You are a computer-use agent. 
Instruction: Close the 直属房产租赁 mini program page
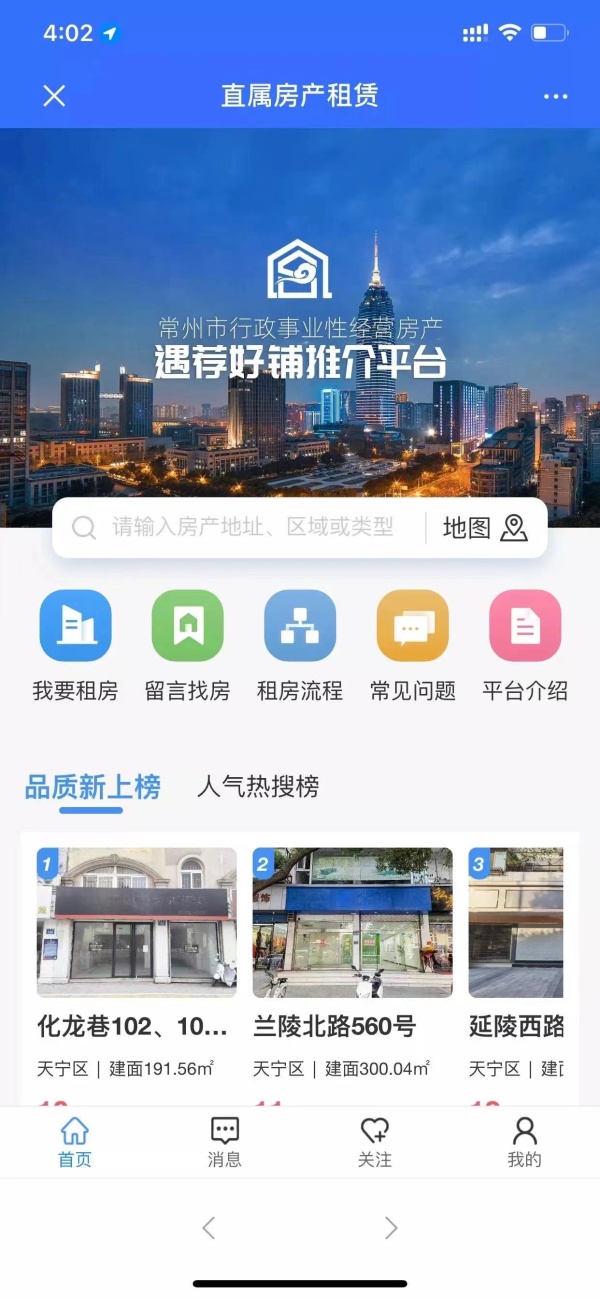coord(54,96)
